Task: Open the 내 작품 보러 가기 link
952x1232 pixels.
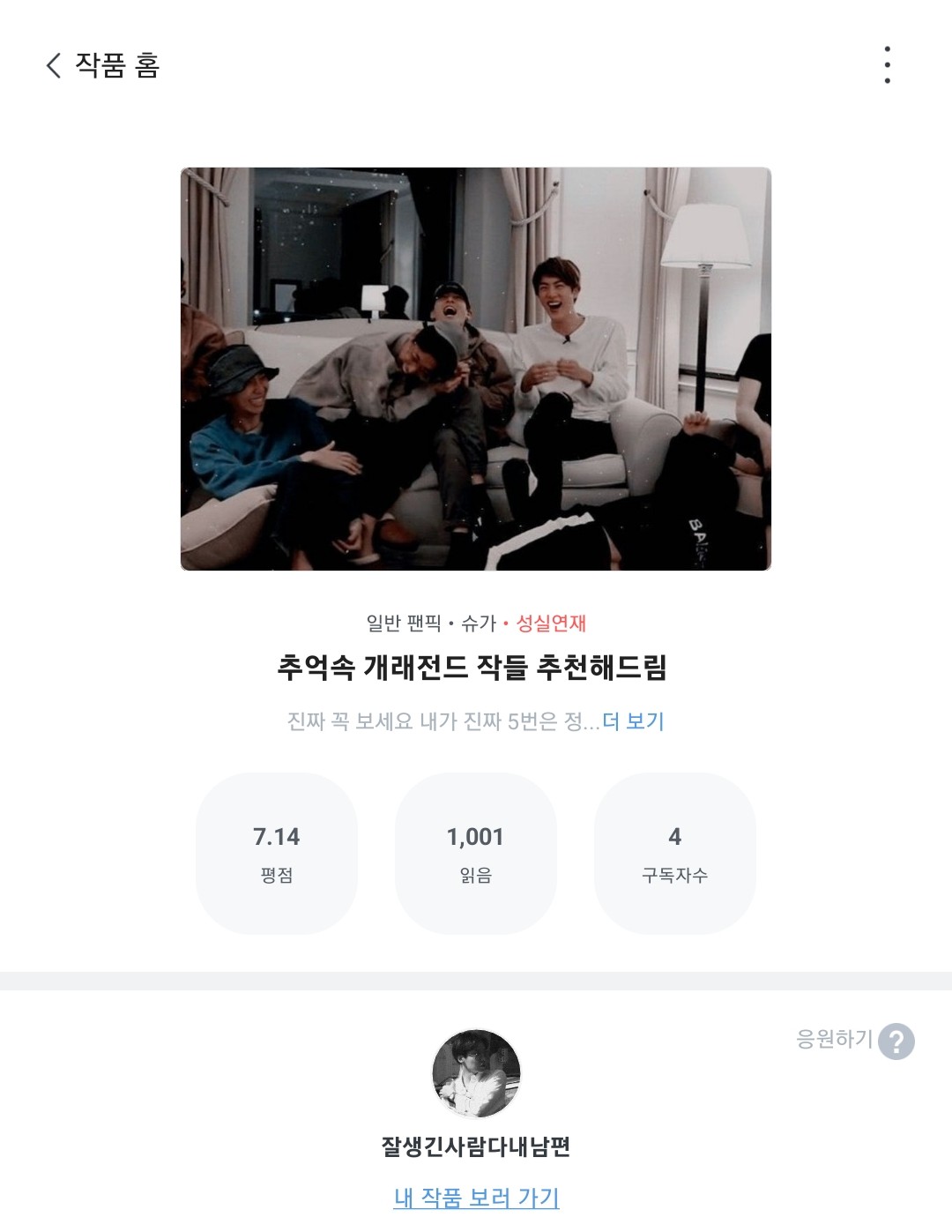Action: coord(476,1198)
